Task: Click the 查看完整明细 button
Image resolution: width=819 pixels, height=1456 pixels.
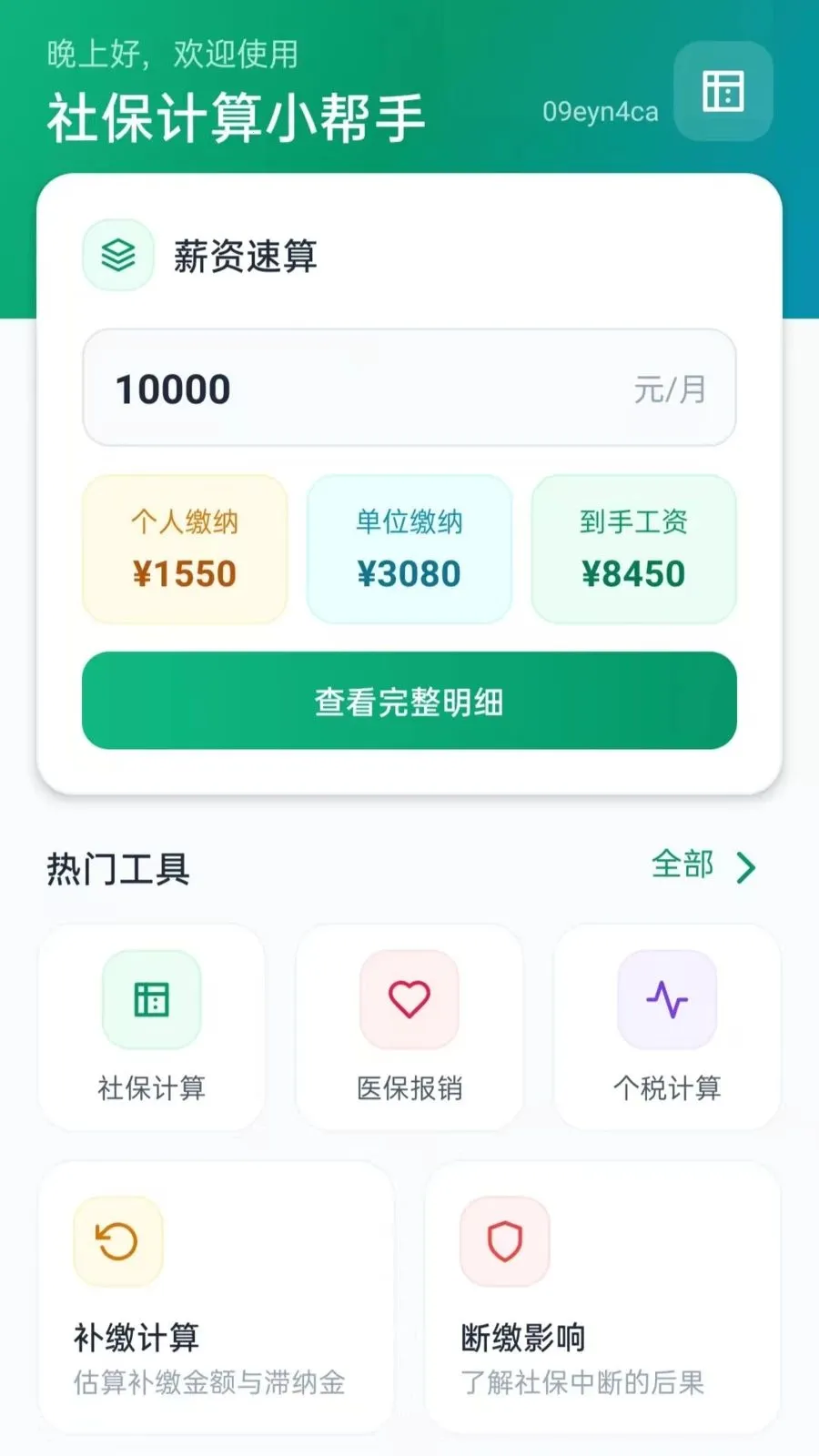Action: click(409, 701)
